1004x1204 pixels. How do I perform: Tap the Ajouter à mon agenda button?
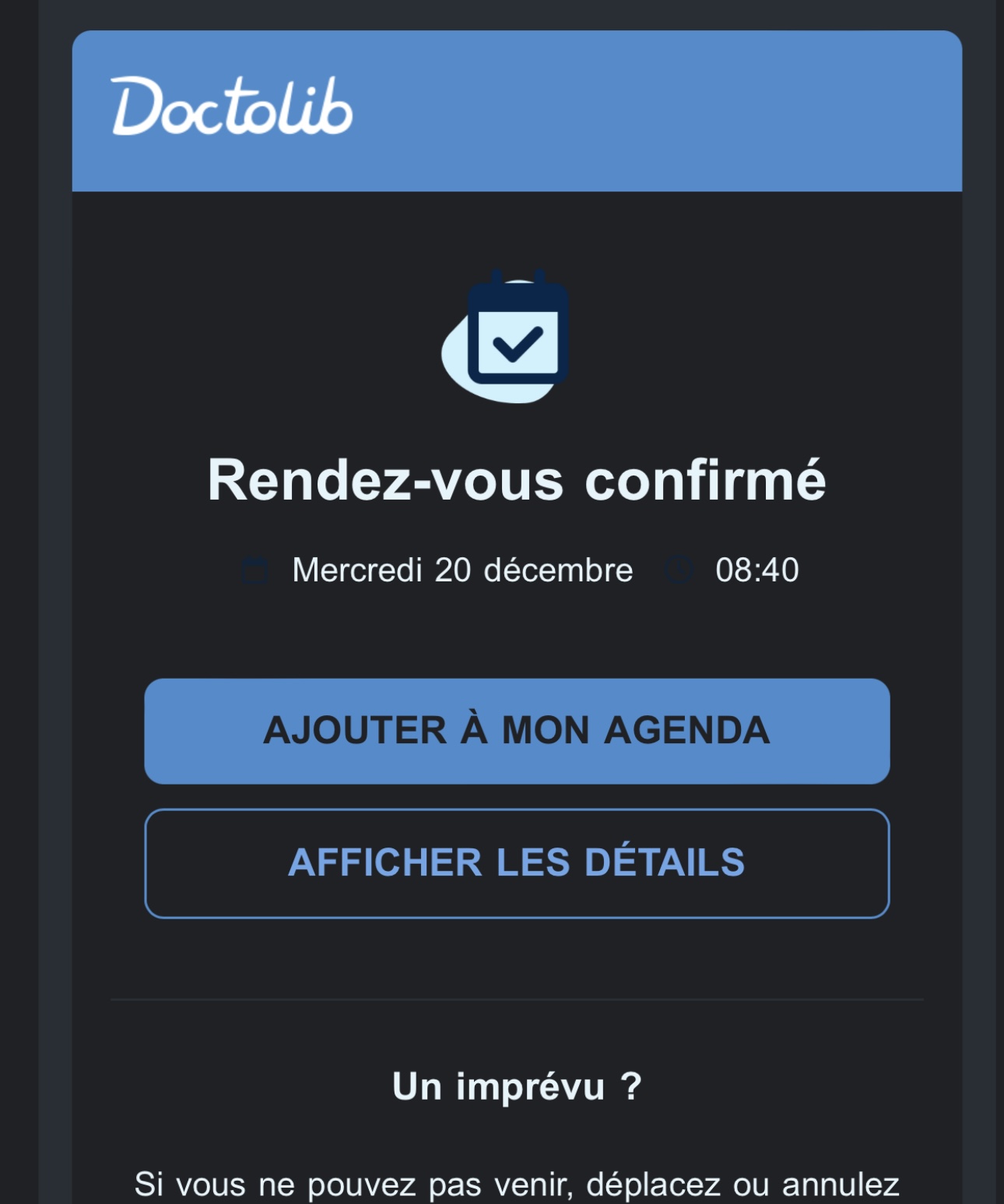[517, 731]
